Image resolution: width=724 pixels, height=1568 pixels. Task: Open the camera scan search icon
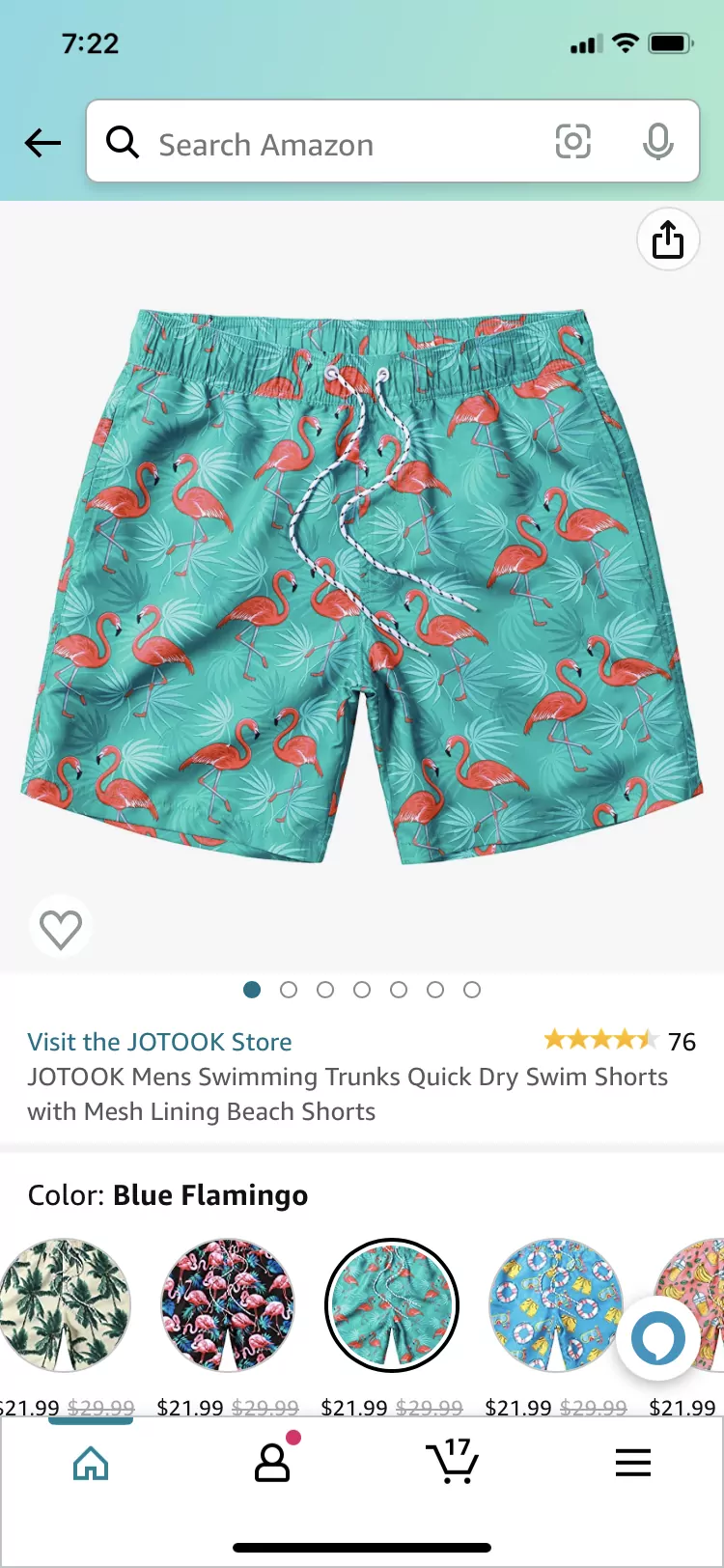(x=572, y=143)
